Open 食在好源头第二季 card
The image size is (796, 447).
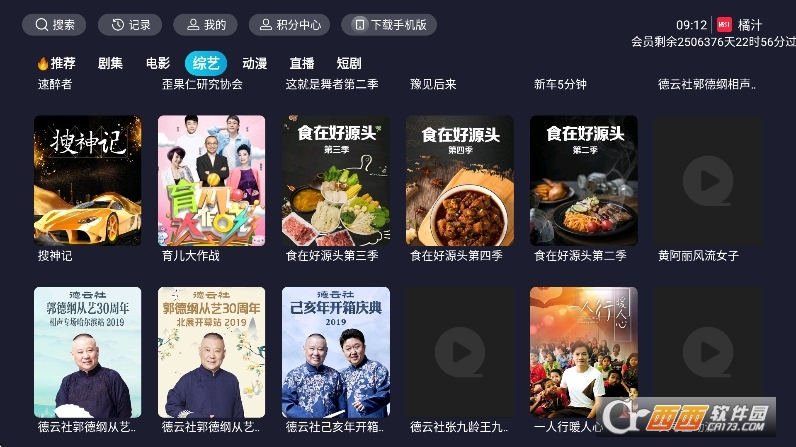coord(584,189)
